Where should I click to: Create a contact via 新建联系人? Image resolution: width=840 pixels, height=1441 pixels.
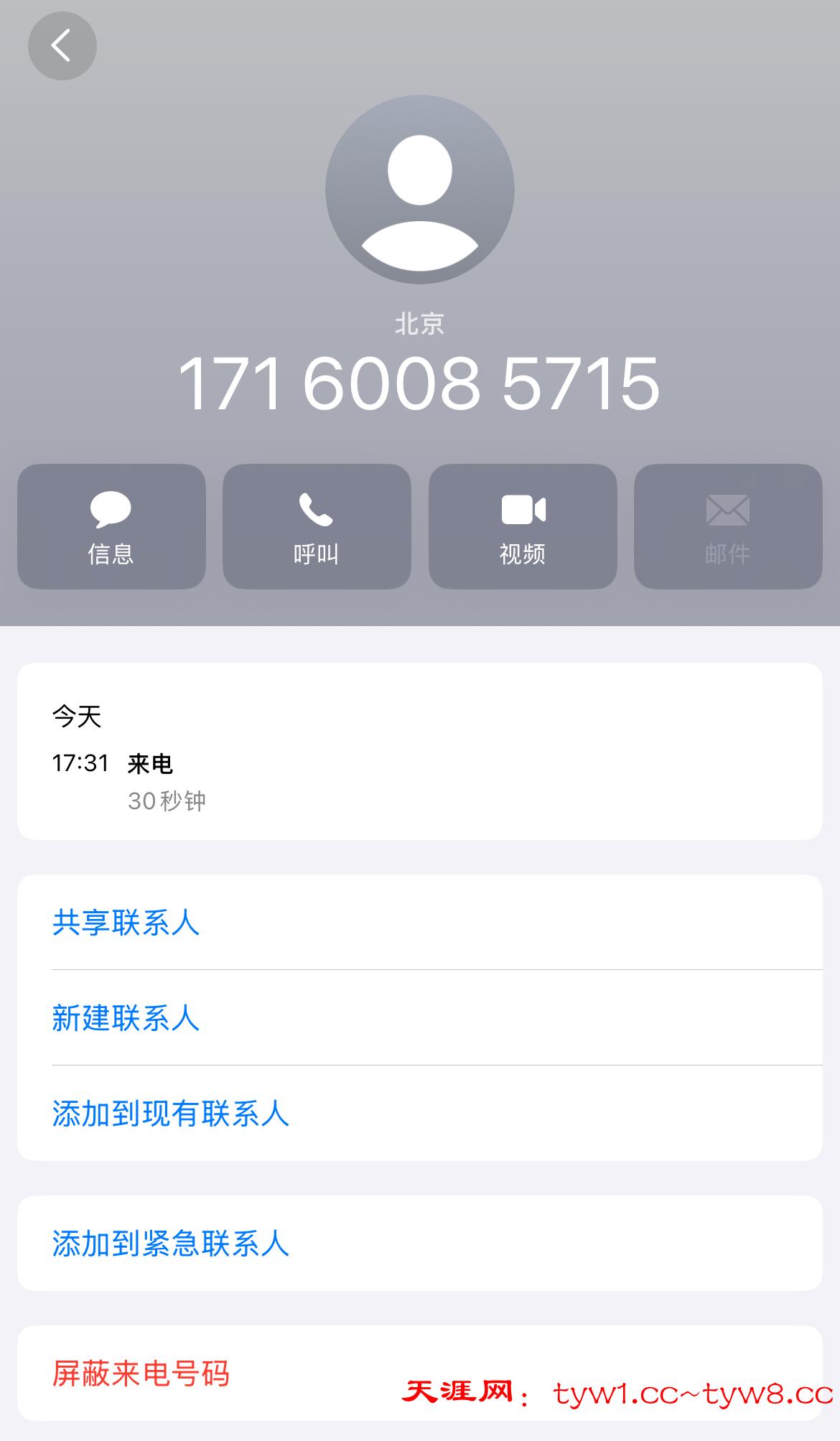coord(126,1018)
